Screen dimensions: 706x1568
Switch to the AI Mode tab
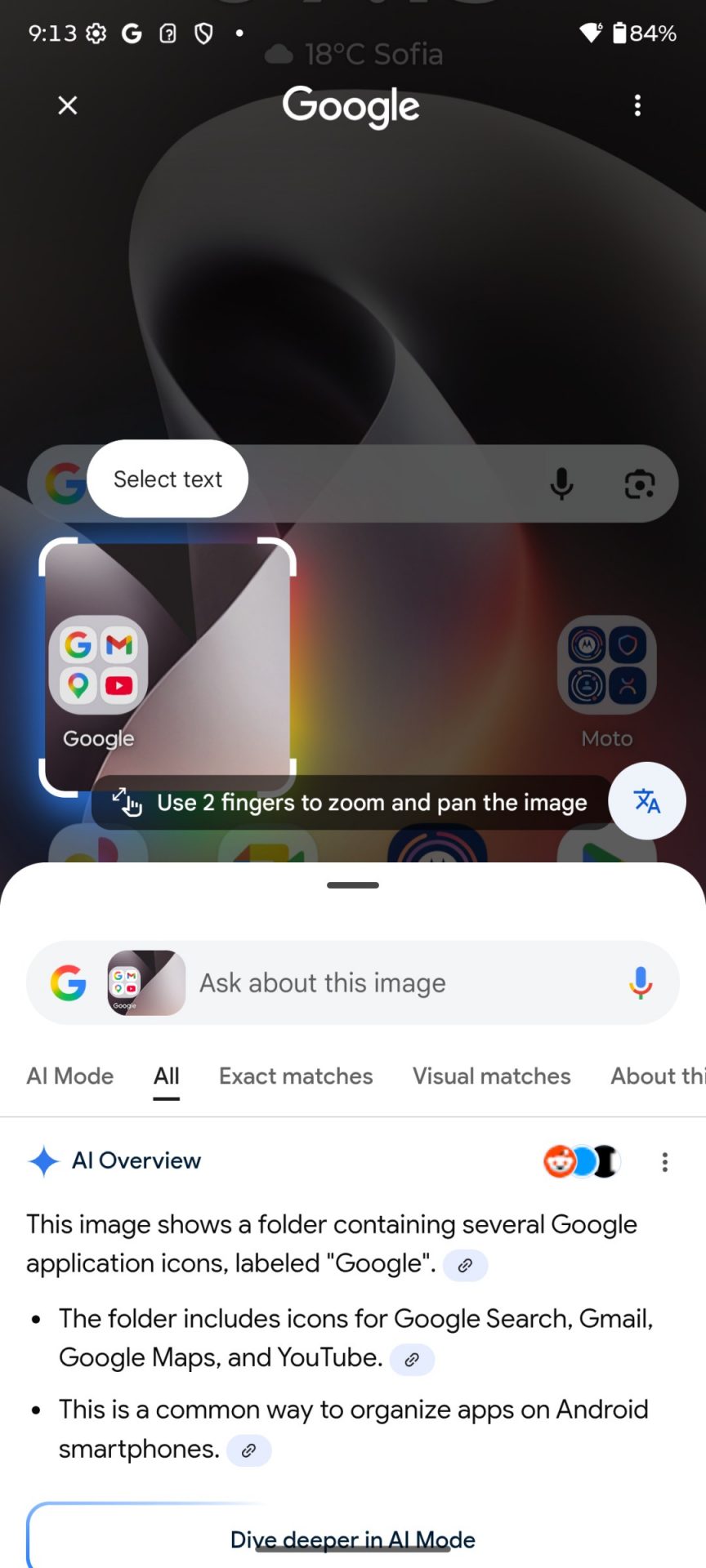(x=70, y=1076)
